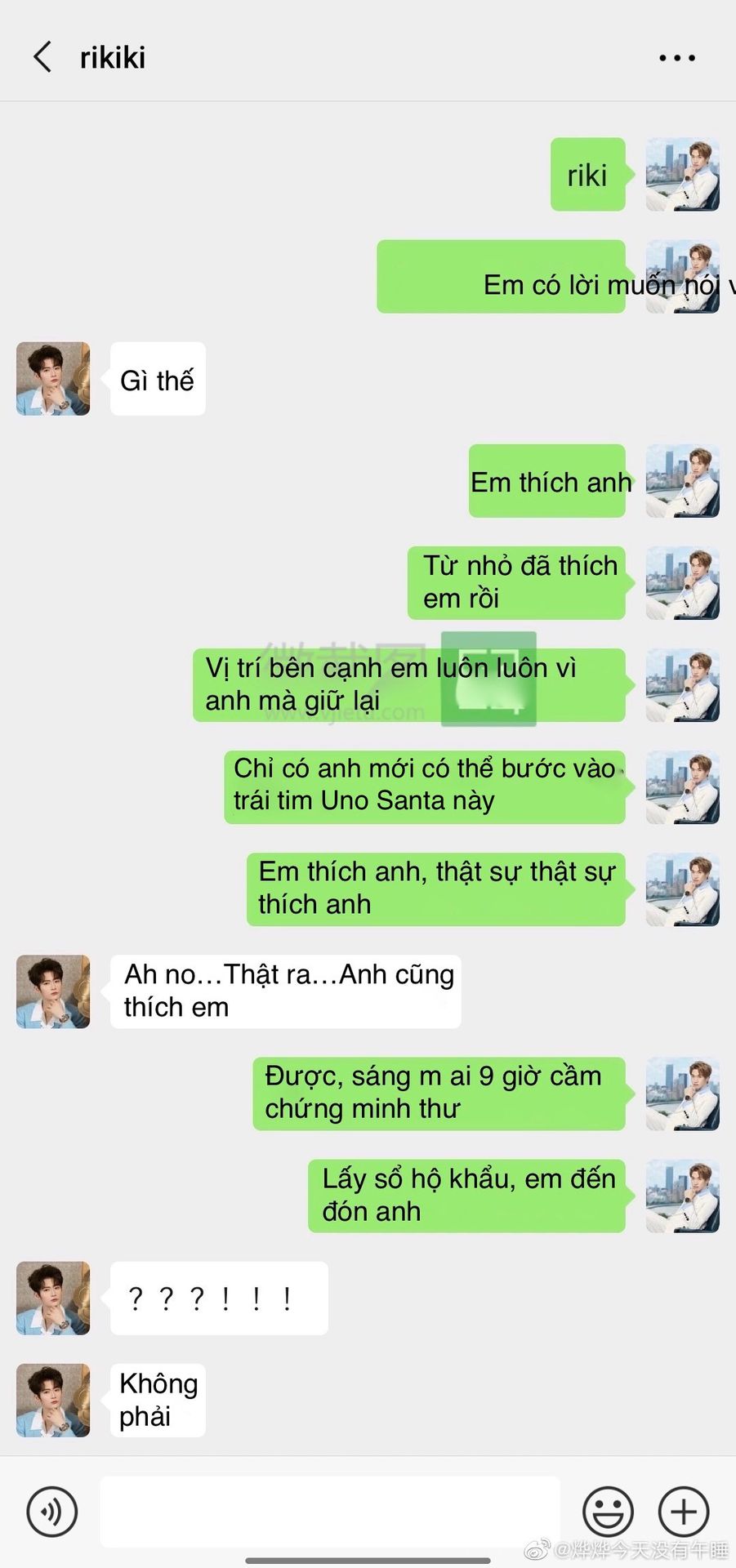Open the plus attachment menu
Viewport: 736px width, 1568px height.
coord(683,1511)
